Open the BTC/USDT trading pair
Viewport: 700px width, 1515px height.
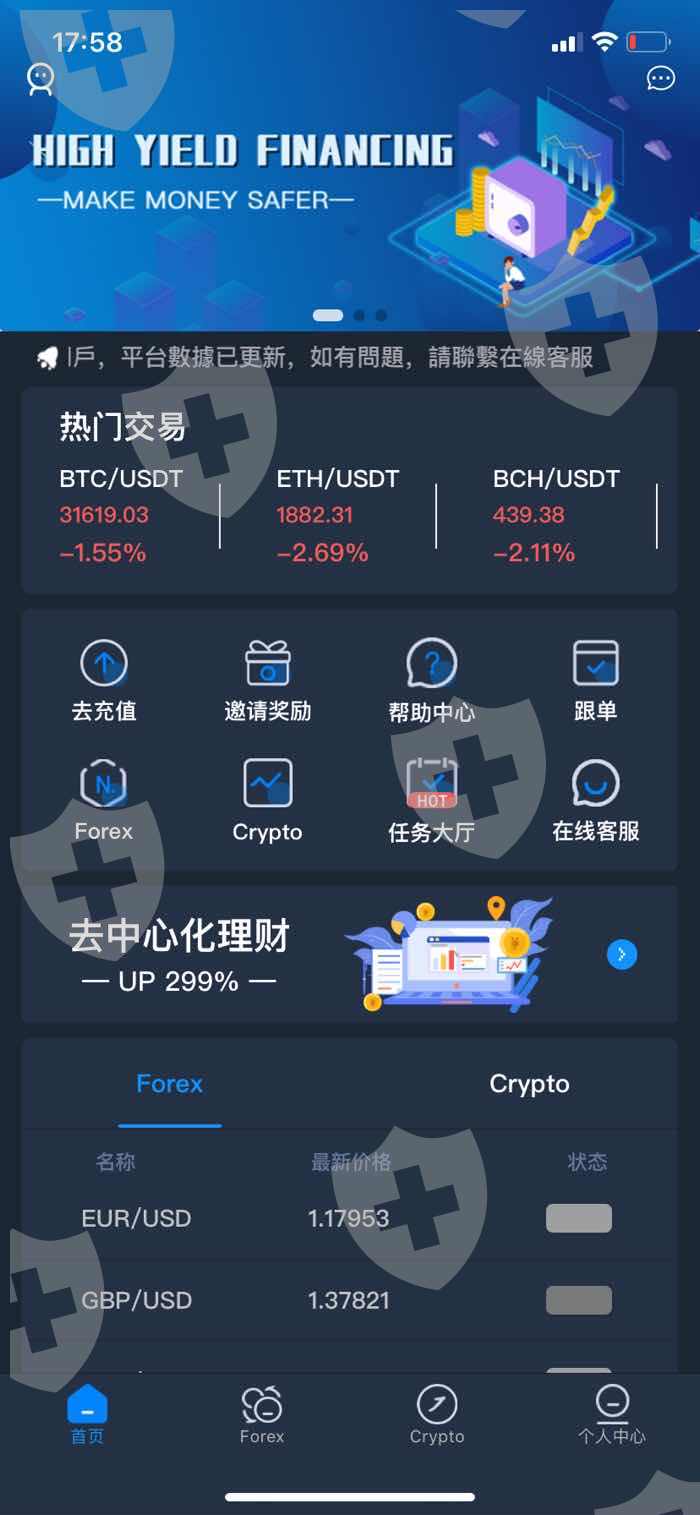(121, 515)
